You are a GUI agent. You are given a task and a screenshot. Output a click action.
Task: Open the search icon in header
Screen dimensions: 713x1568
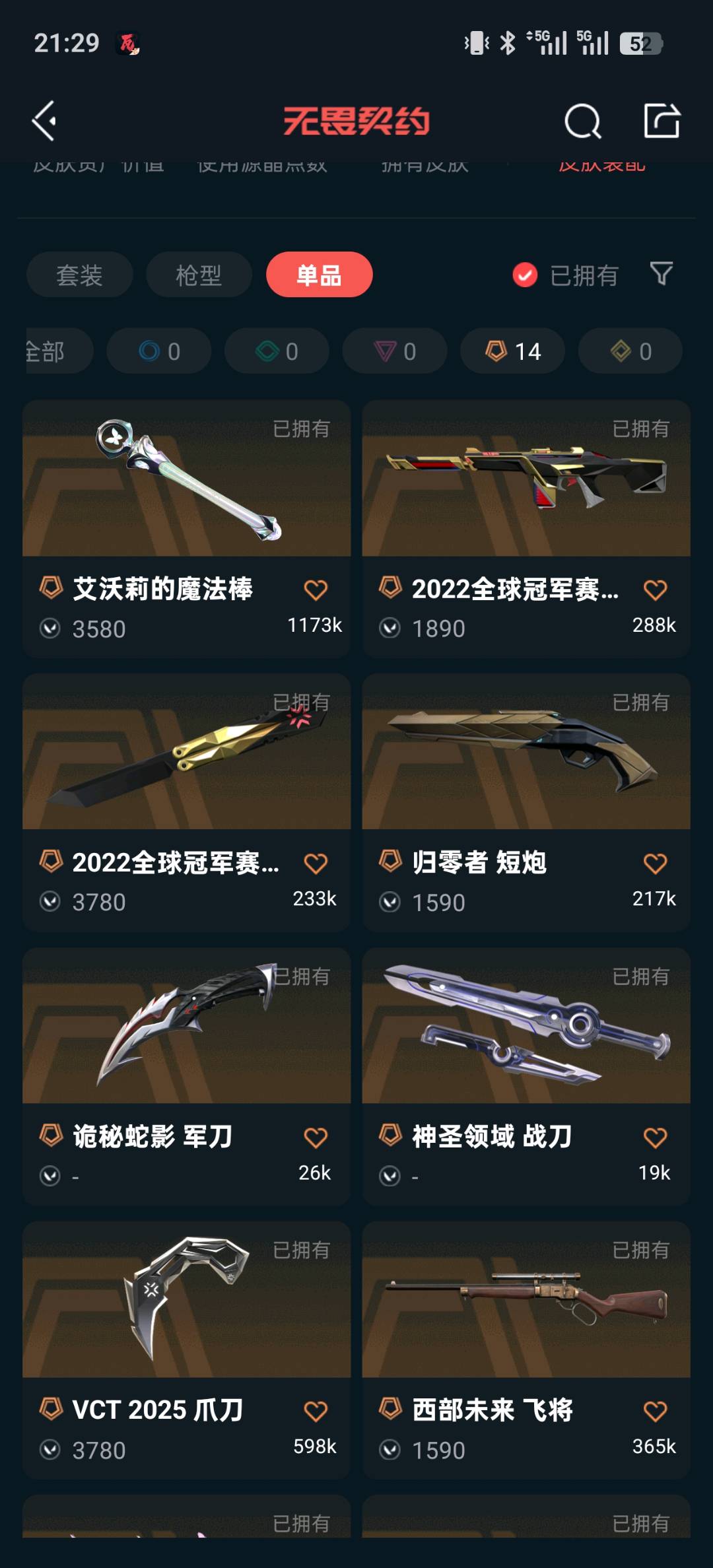pyautogui.click(x=582, y=121)
